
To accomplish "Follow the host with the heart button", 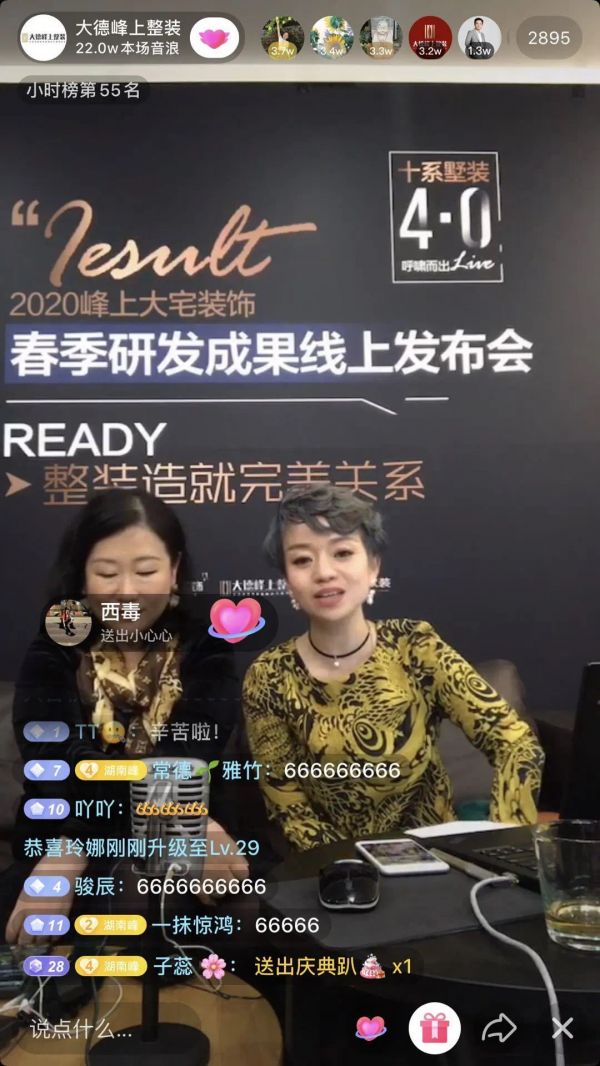I will pyautogui.click(x=214, y=38).
